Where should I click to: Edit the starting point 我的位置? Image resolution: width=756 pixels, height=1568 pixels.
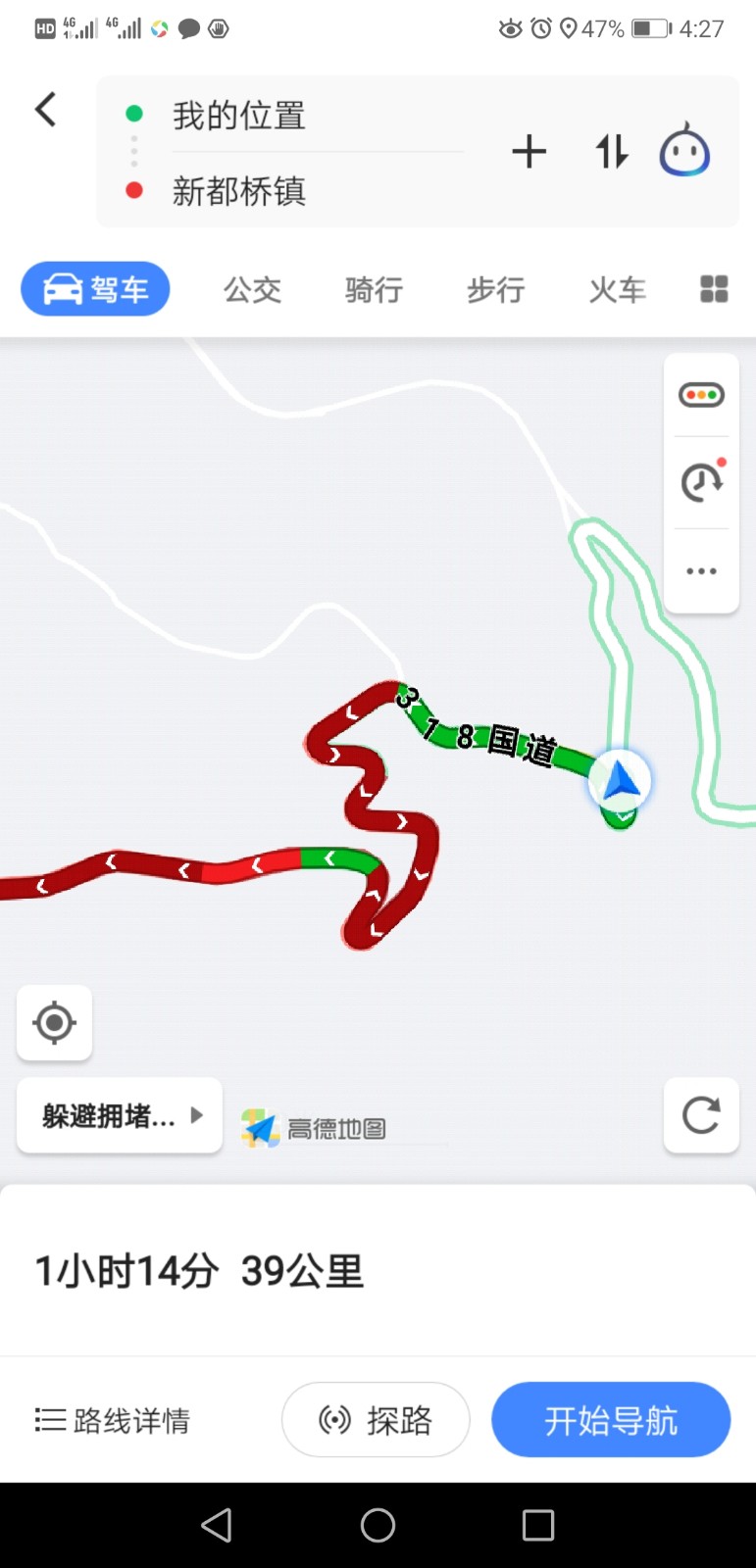tap(238, 116)
